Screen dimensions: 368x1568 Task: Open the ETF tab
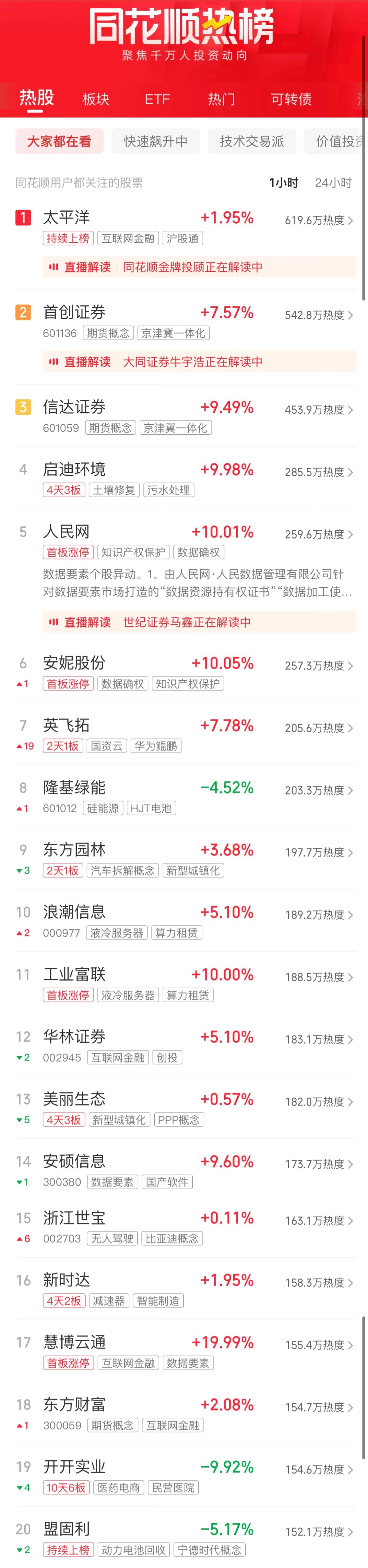click(157, 99)
